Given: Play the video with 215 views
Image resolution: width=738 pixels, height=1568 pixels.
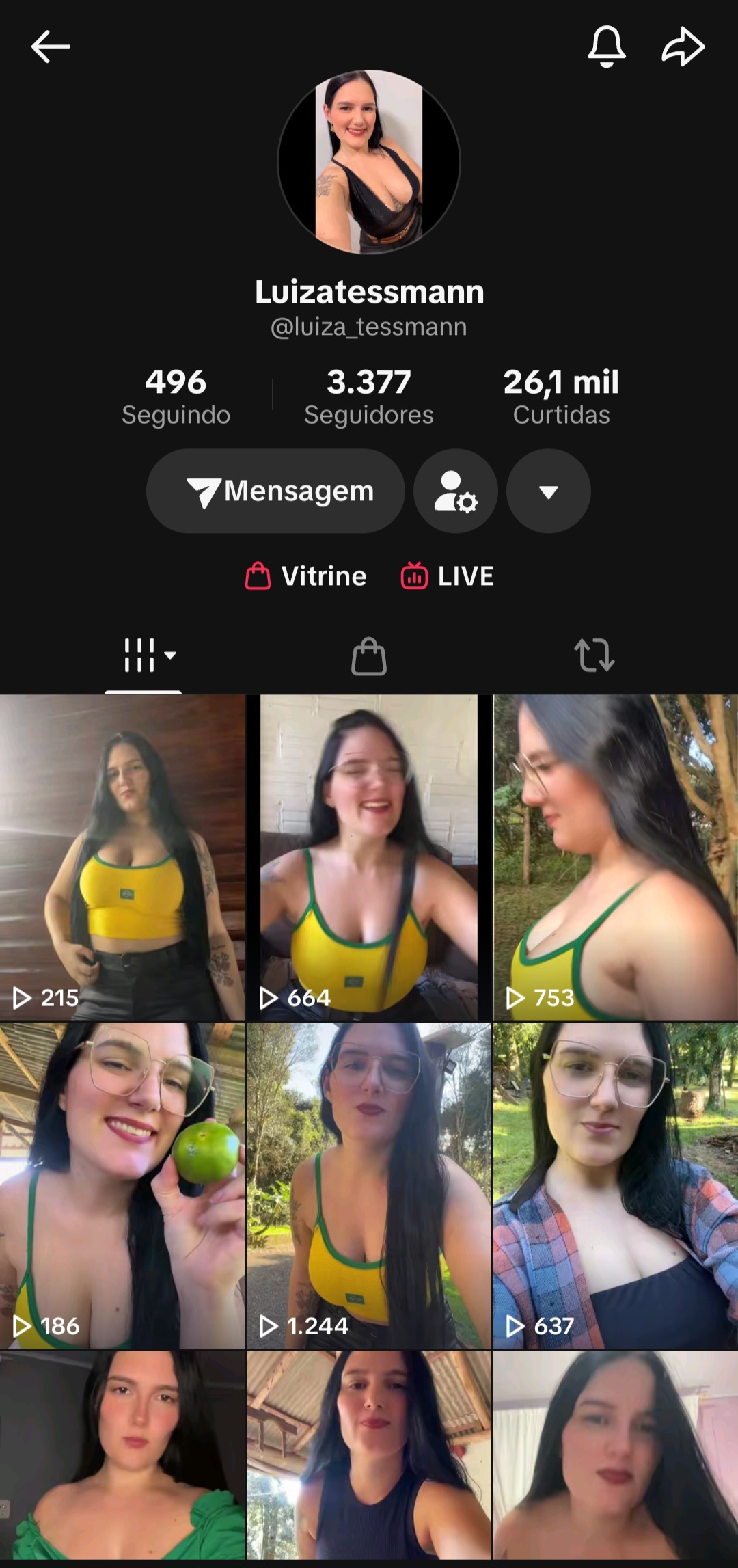Looking at the screenshot, I should tap(122, 858).
